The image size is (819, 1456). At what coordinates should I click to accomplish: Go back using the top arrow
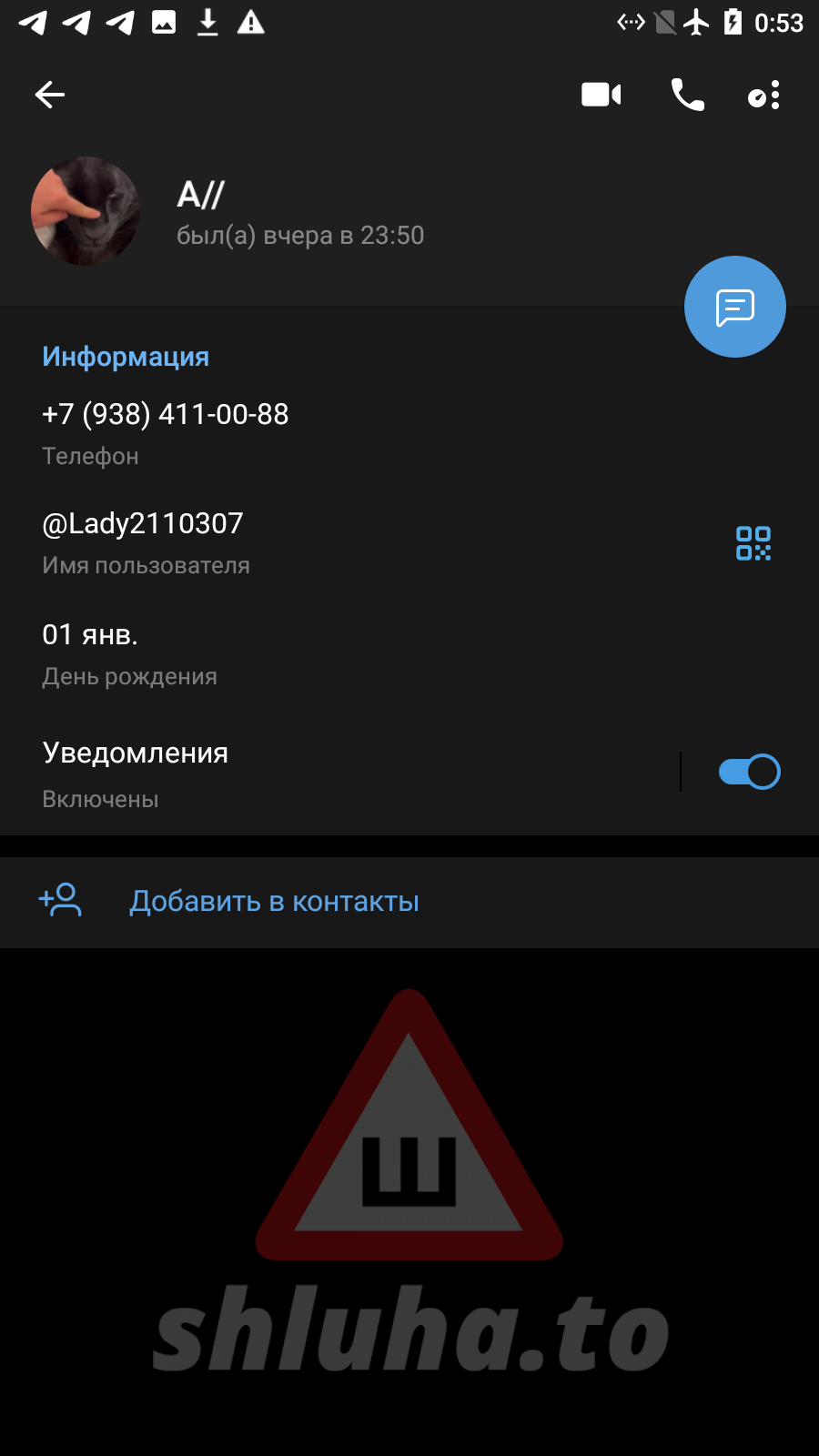pos(50,95)
